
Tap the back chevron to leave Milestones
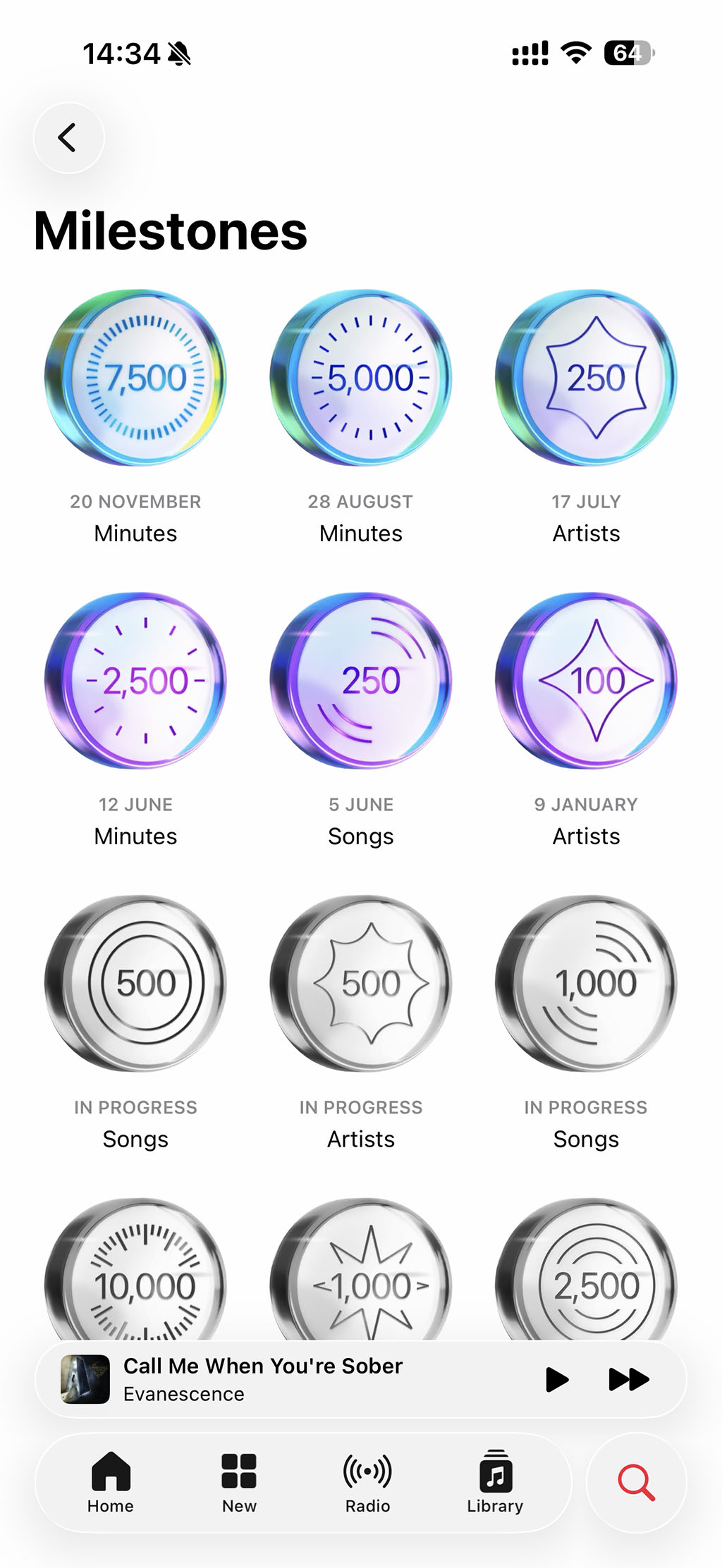click(68, 137)
